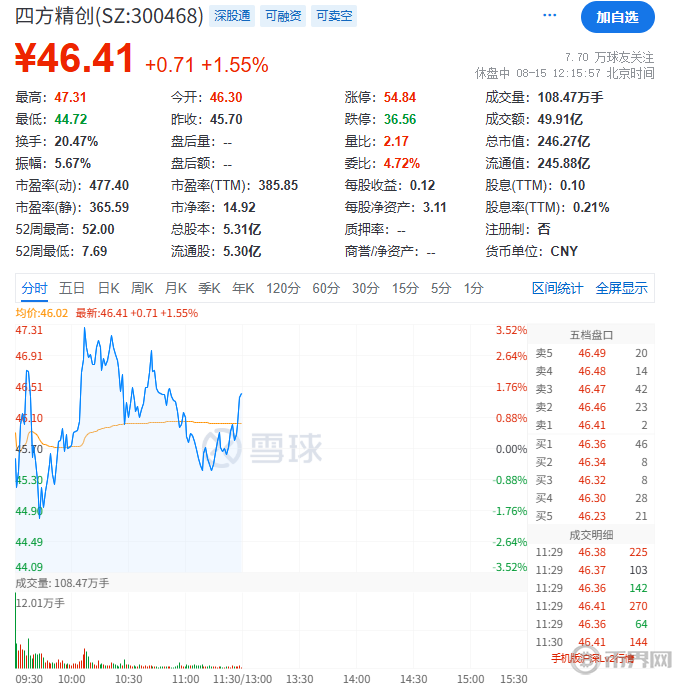Show the 年K chart
The image size is (683, 687).
(x=243, y=288)
